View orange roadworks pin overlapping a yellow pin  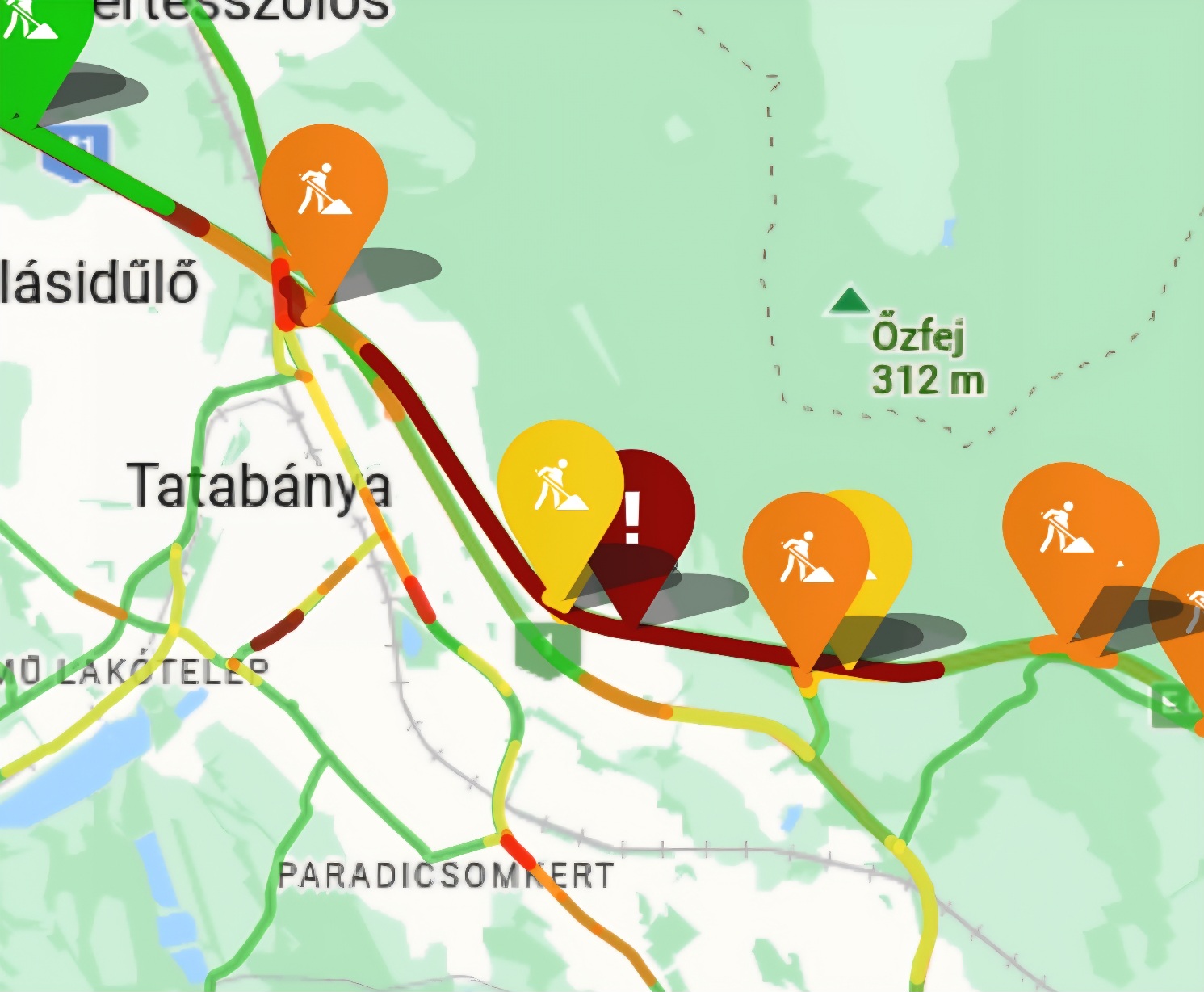pyautogui.click(x=803, y=558)
